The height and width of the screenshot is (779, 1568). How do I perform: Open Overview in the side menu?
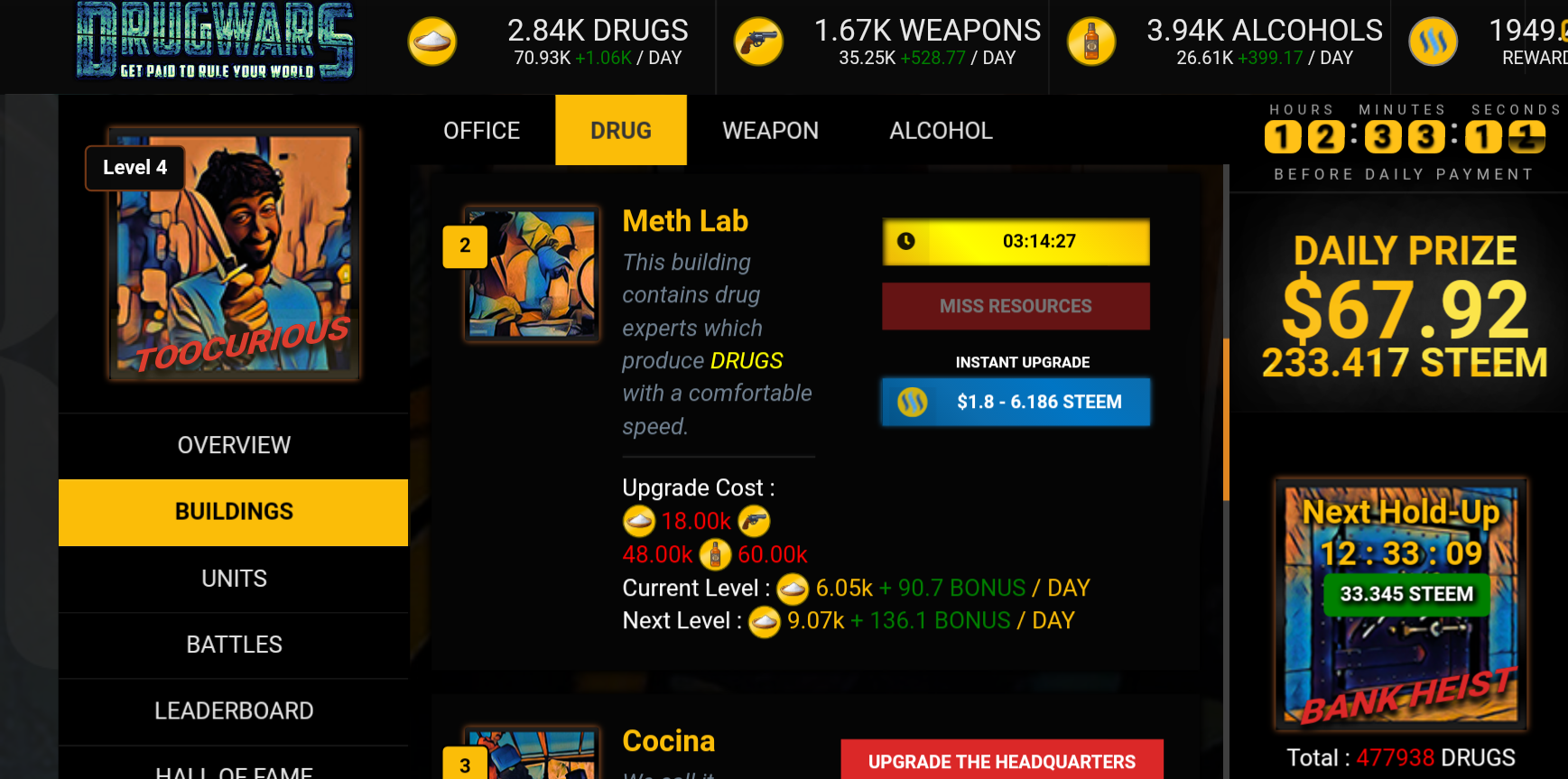234,445
